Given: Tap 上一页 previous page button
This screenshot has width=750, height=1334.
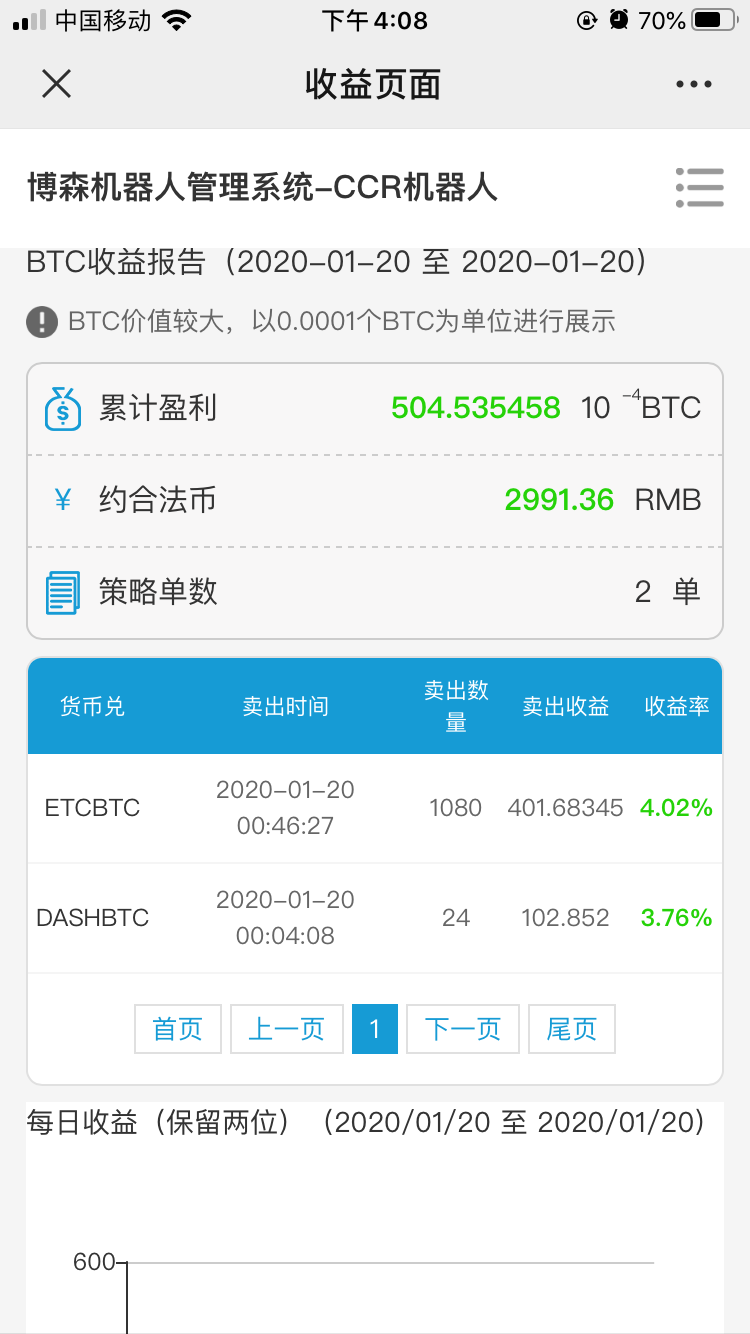Looking at the screenshot, I should pyautogui.click(x=287, y=1029).
